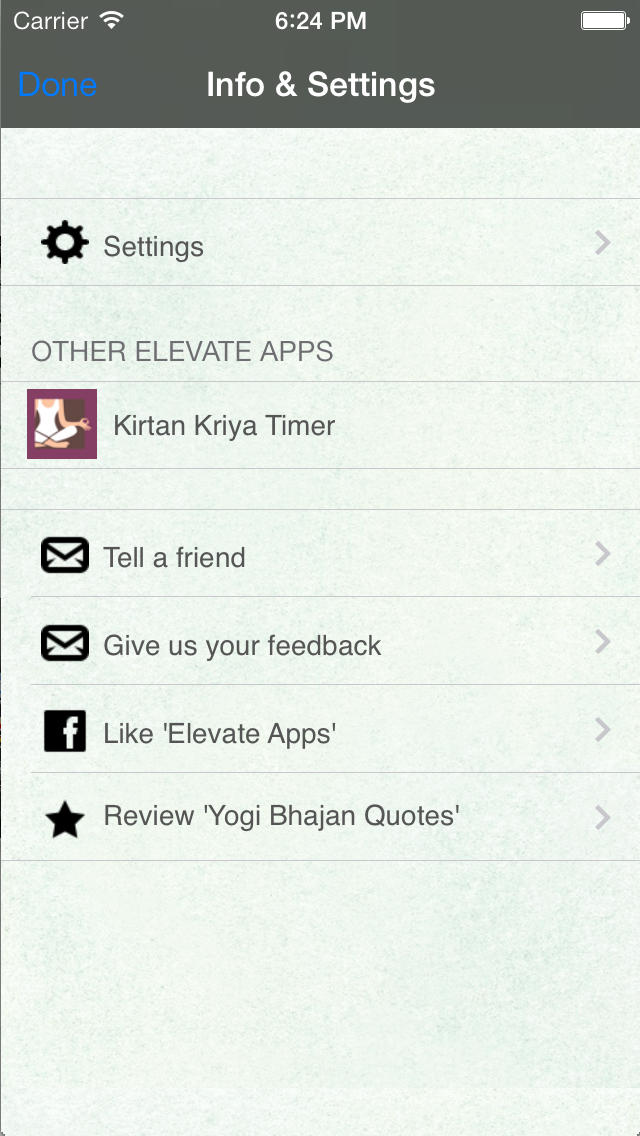This screenshot has height=1136, width=640.
Task: Open Give us your feedback
Action: pos(320,641)
